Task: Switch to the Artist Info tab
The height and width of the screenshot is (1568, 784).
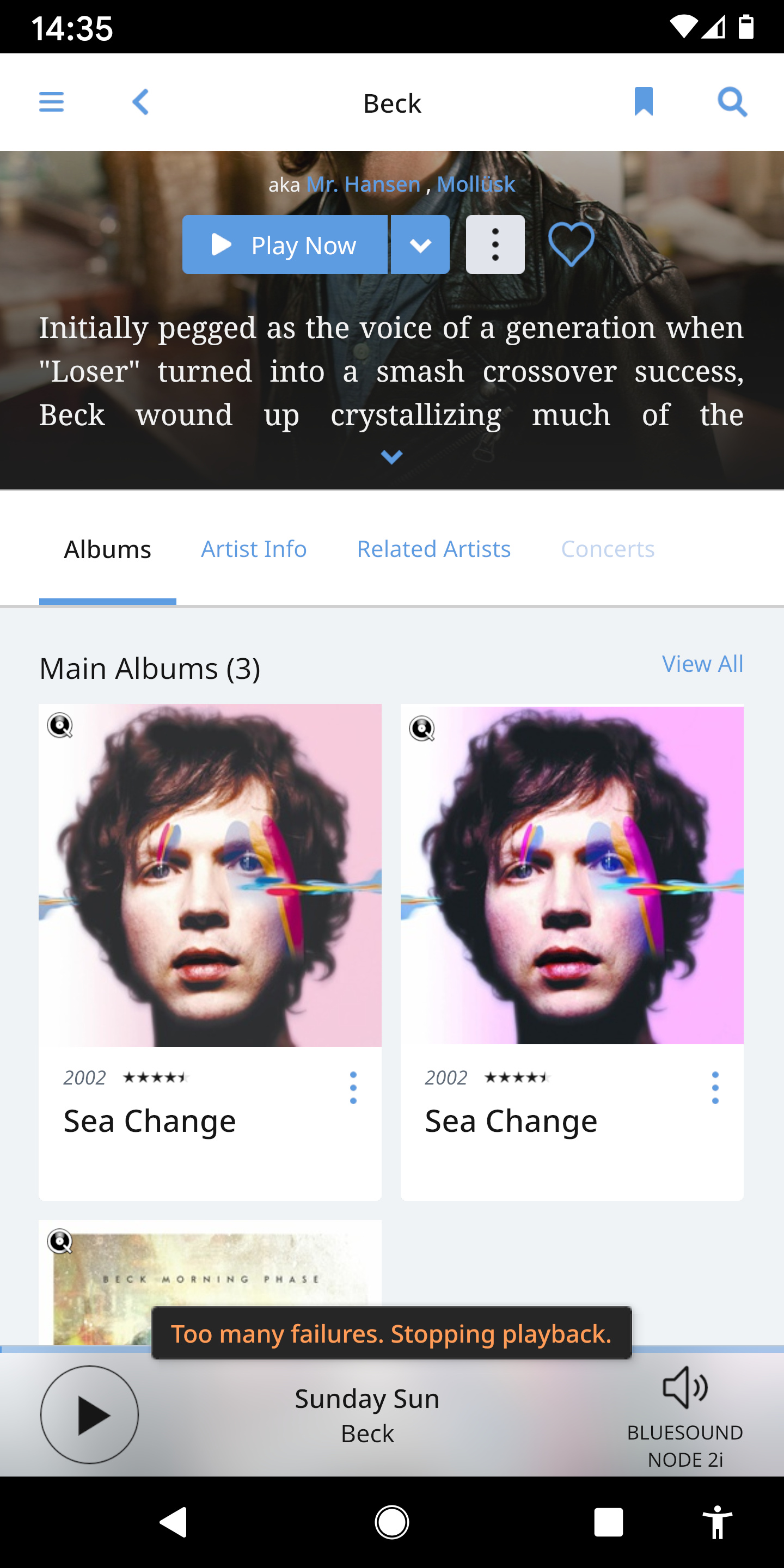Action: (x=254, y=549)
